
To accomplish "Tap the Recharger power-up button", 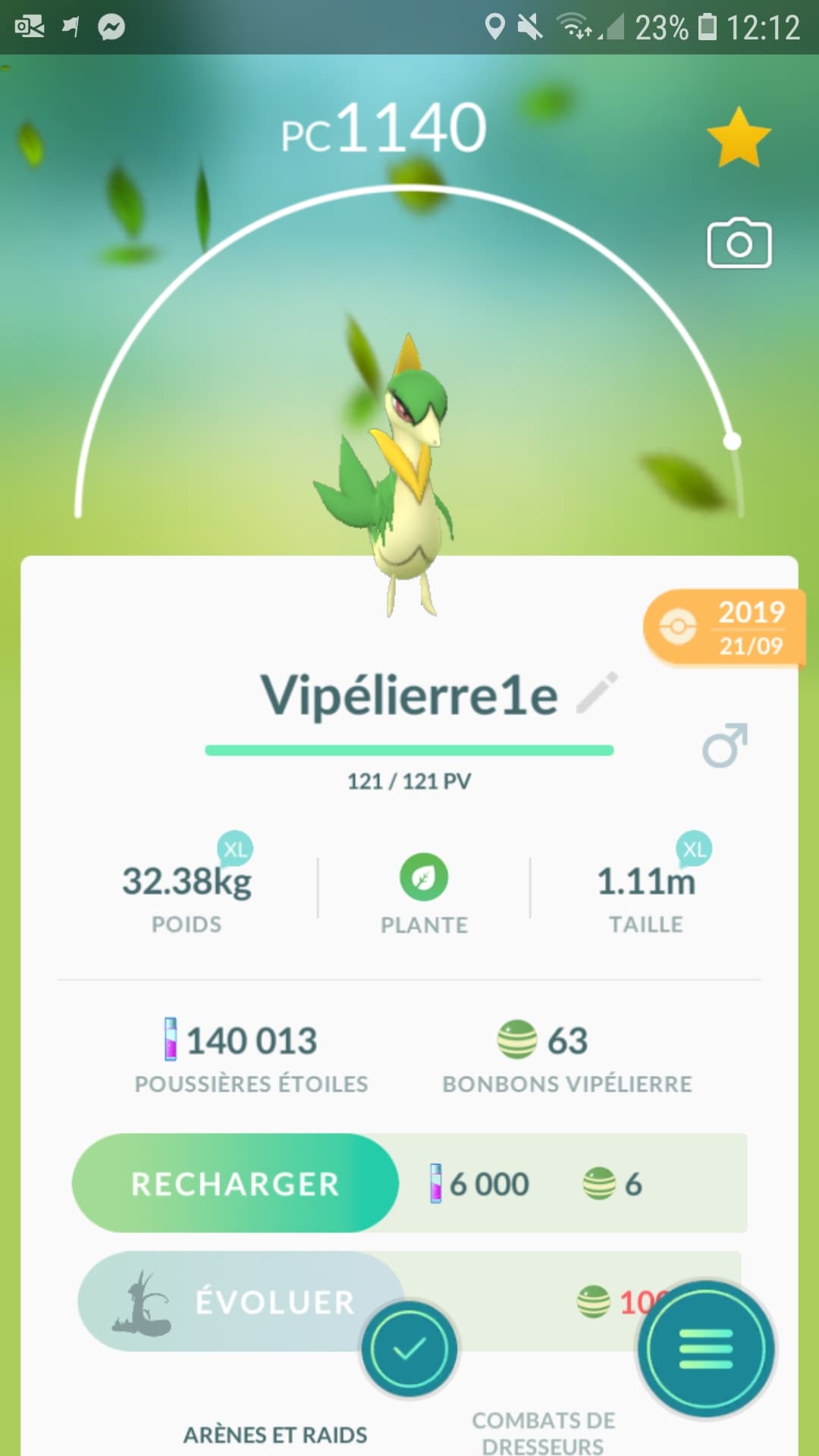I will (x=235, y=1183).
